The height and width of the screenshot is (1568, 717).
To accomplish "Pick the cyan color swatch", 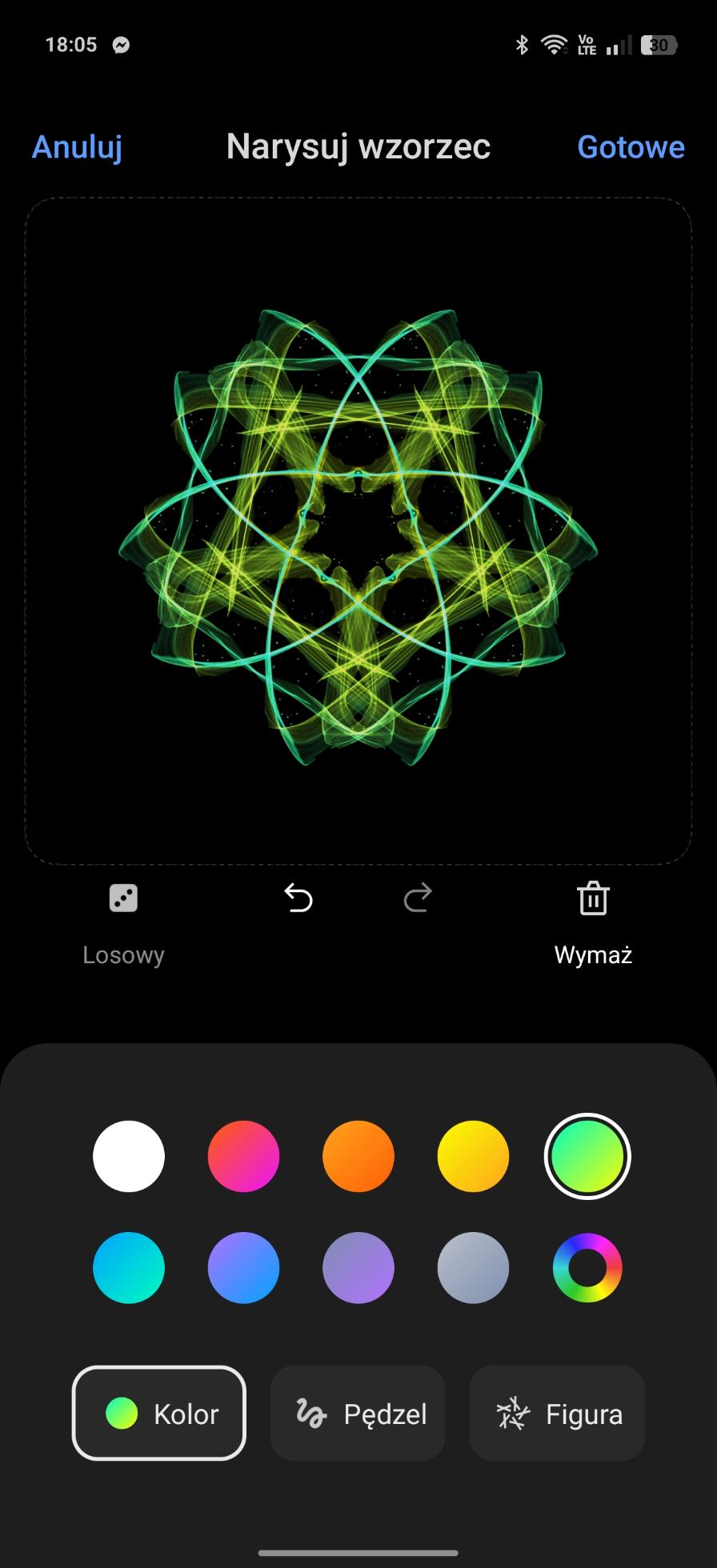I will pyautogui.click(x=129, y=1268).
